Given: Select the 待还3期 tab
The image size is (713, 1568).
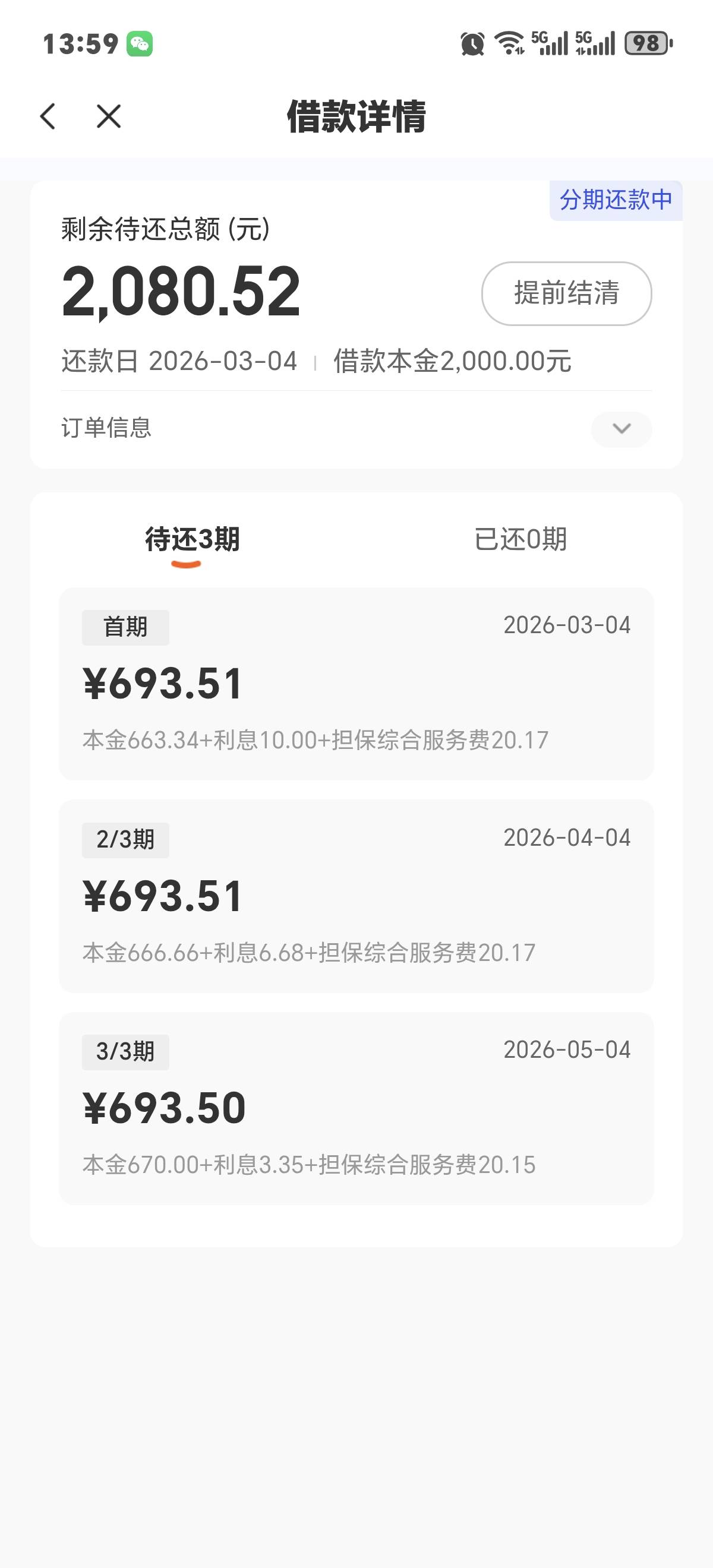Looking at the screenshot, I should pyautogui.click(x=193, y=539).
